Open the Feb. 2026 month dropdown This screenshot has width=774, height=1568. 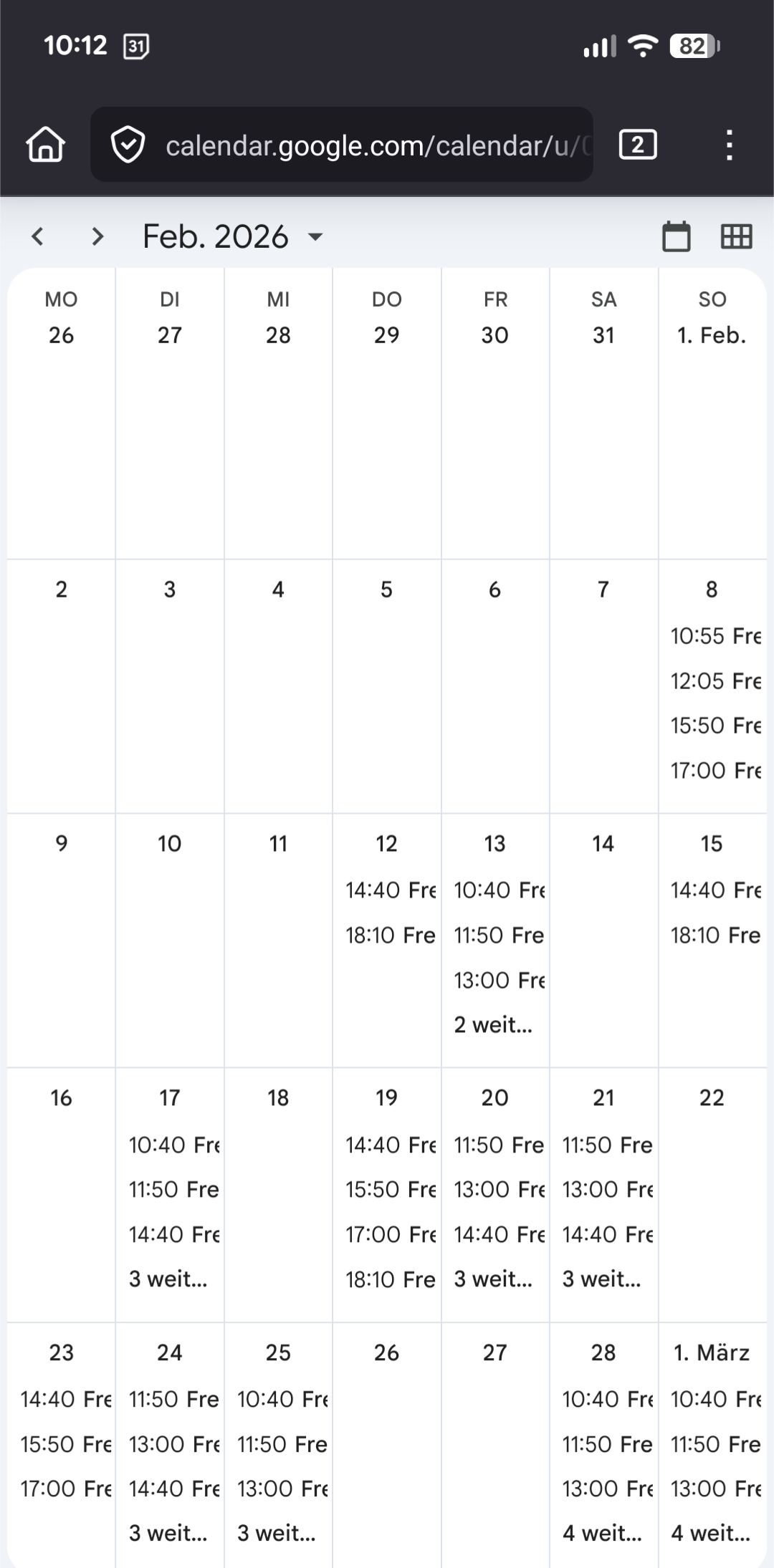(x=233, y=236)
